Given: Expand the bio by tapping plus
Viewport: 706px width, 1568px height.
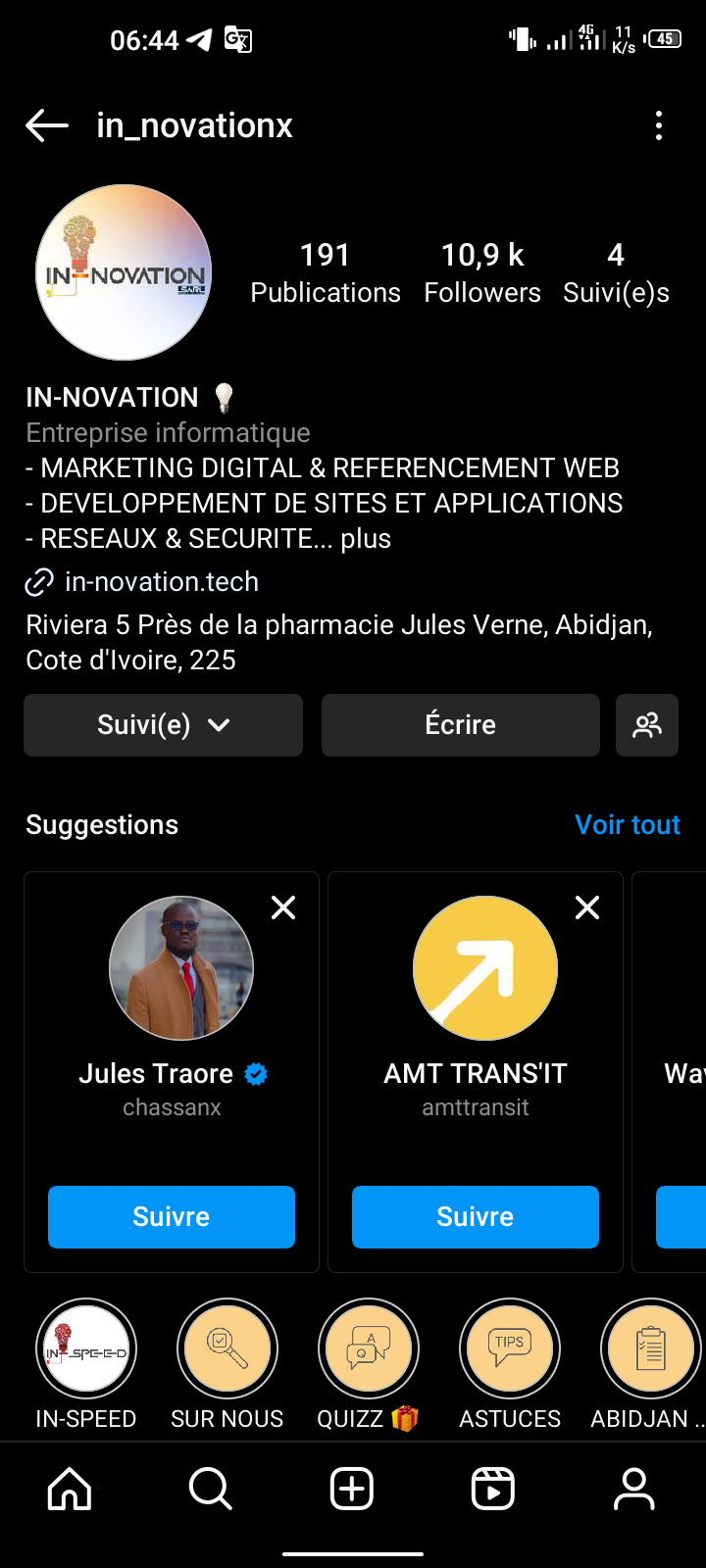Looking at the screenshot, I should point(366,539).
